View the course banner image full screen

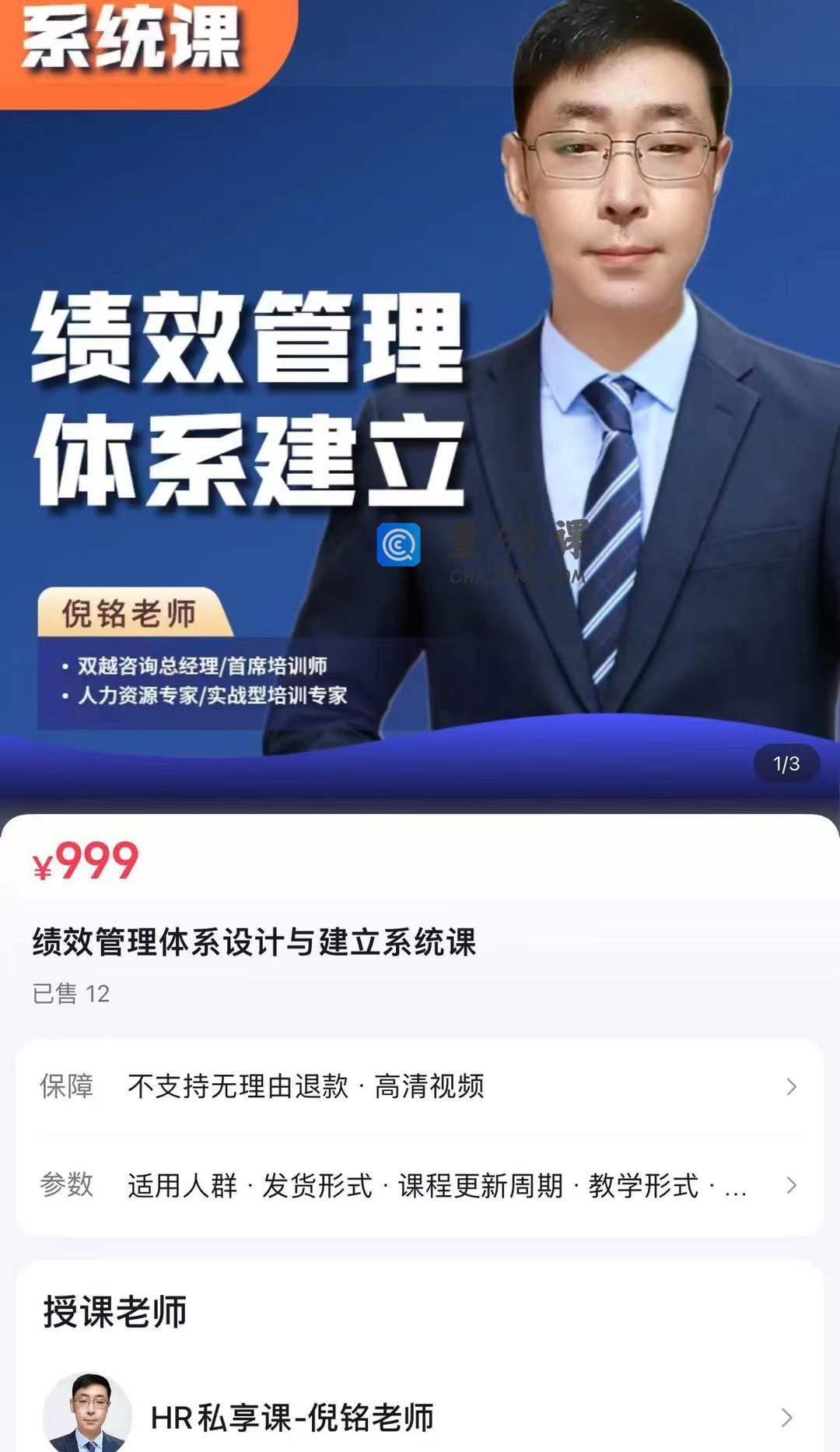coord(420,389)
